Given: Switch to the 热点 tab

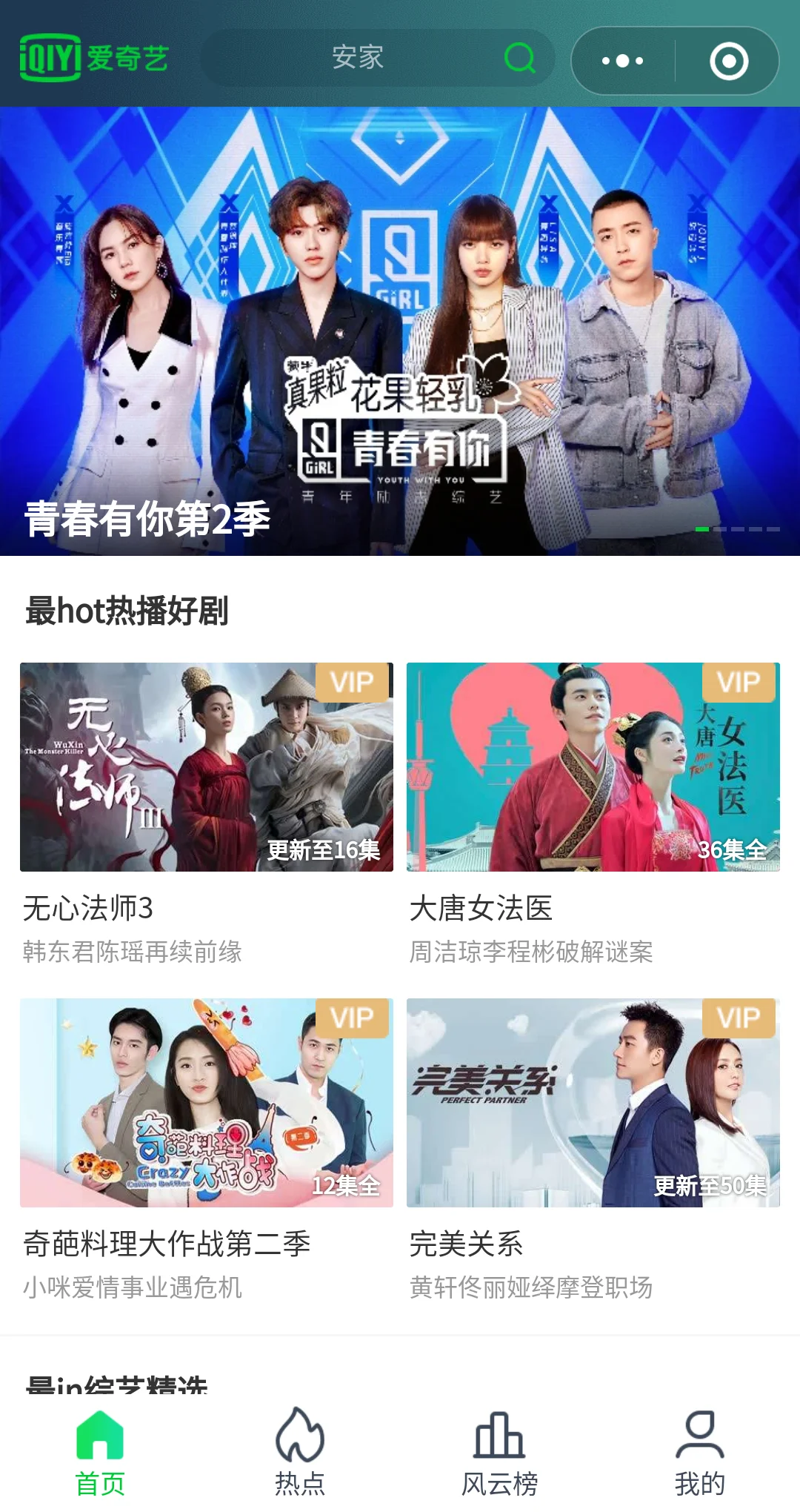Looking at the screenshot, I should pyautogui.click(x=300, y=1453).
